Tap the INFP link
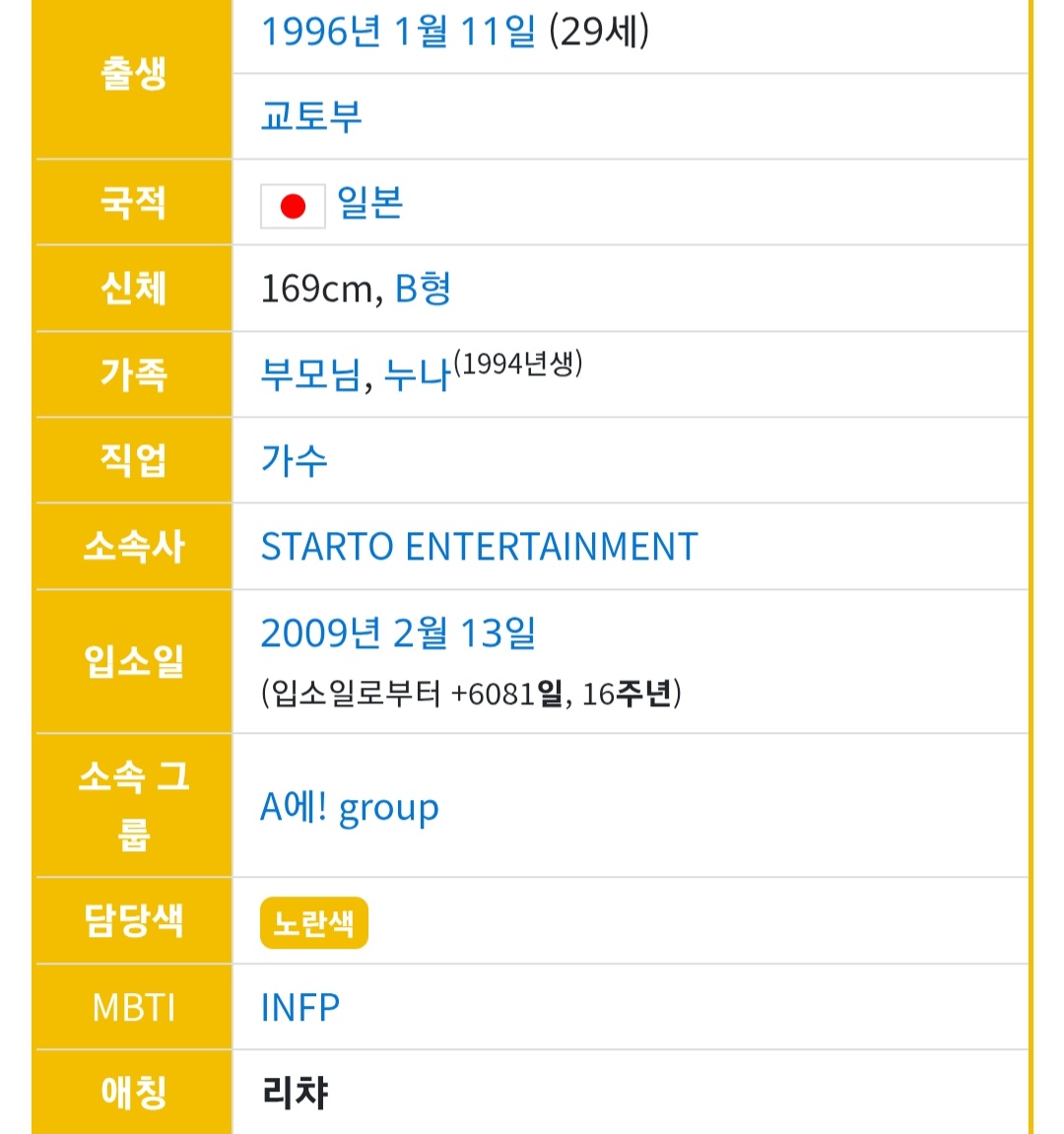This screenshot has height=1134, width=1064. click(x=299, y=1008)
